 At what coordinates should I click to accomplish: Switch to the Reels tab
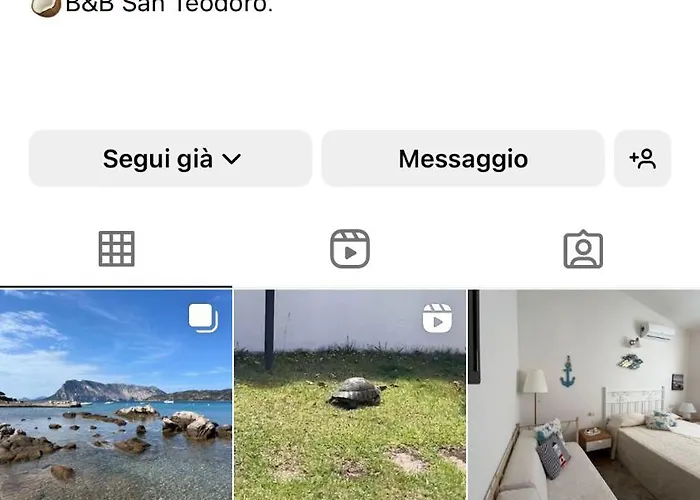coord(350,249)
